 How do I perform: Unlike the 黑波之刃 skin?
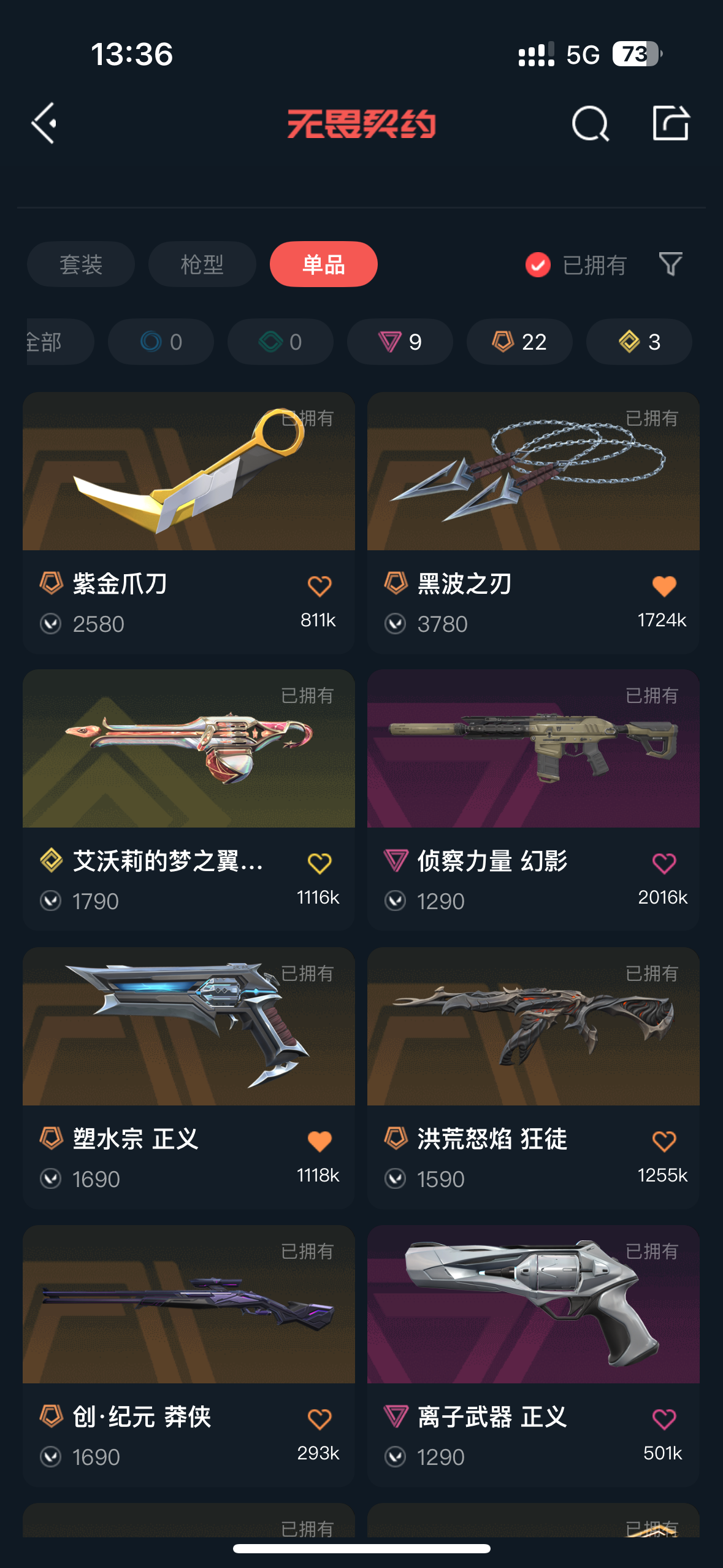[664, 586]
